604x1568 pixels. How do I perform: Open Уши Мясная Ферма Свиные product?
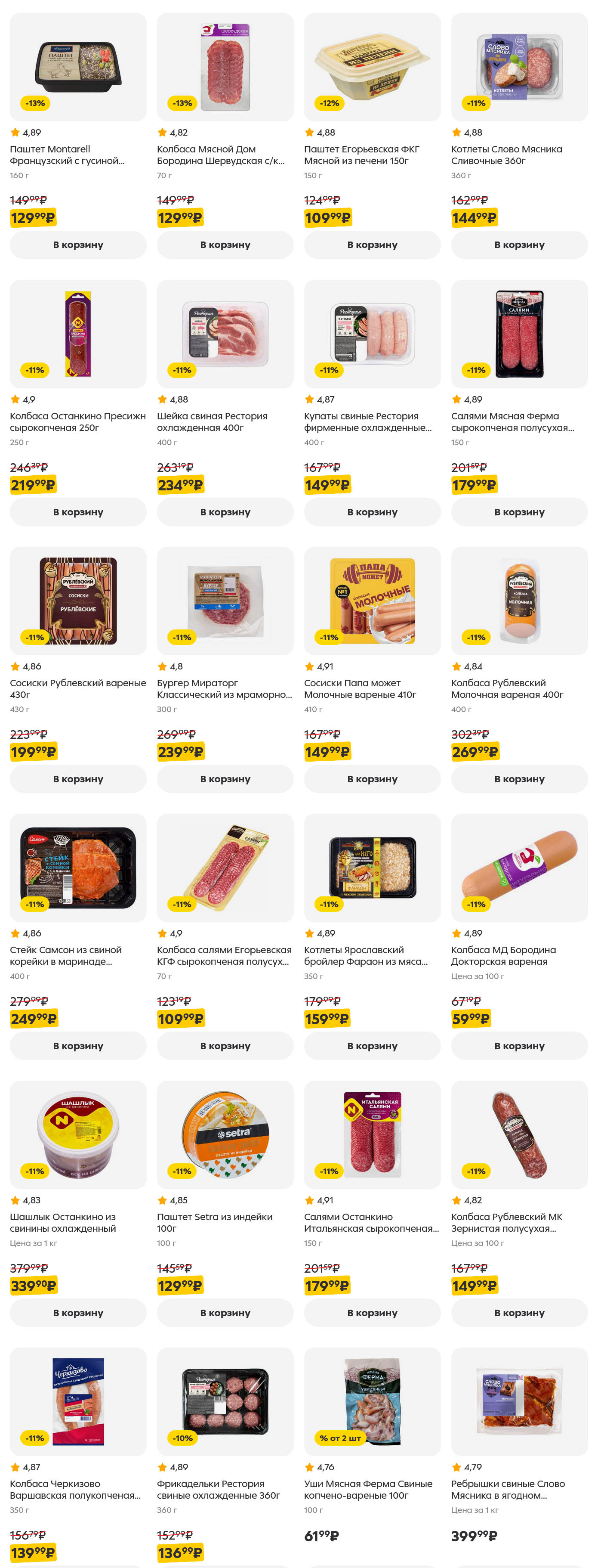[372, 1401]
